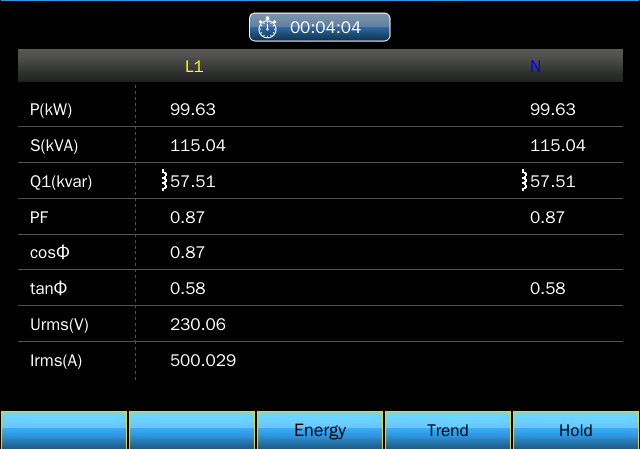Open the Energy view

point(320,430)
